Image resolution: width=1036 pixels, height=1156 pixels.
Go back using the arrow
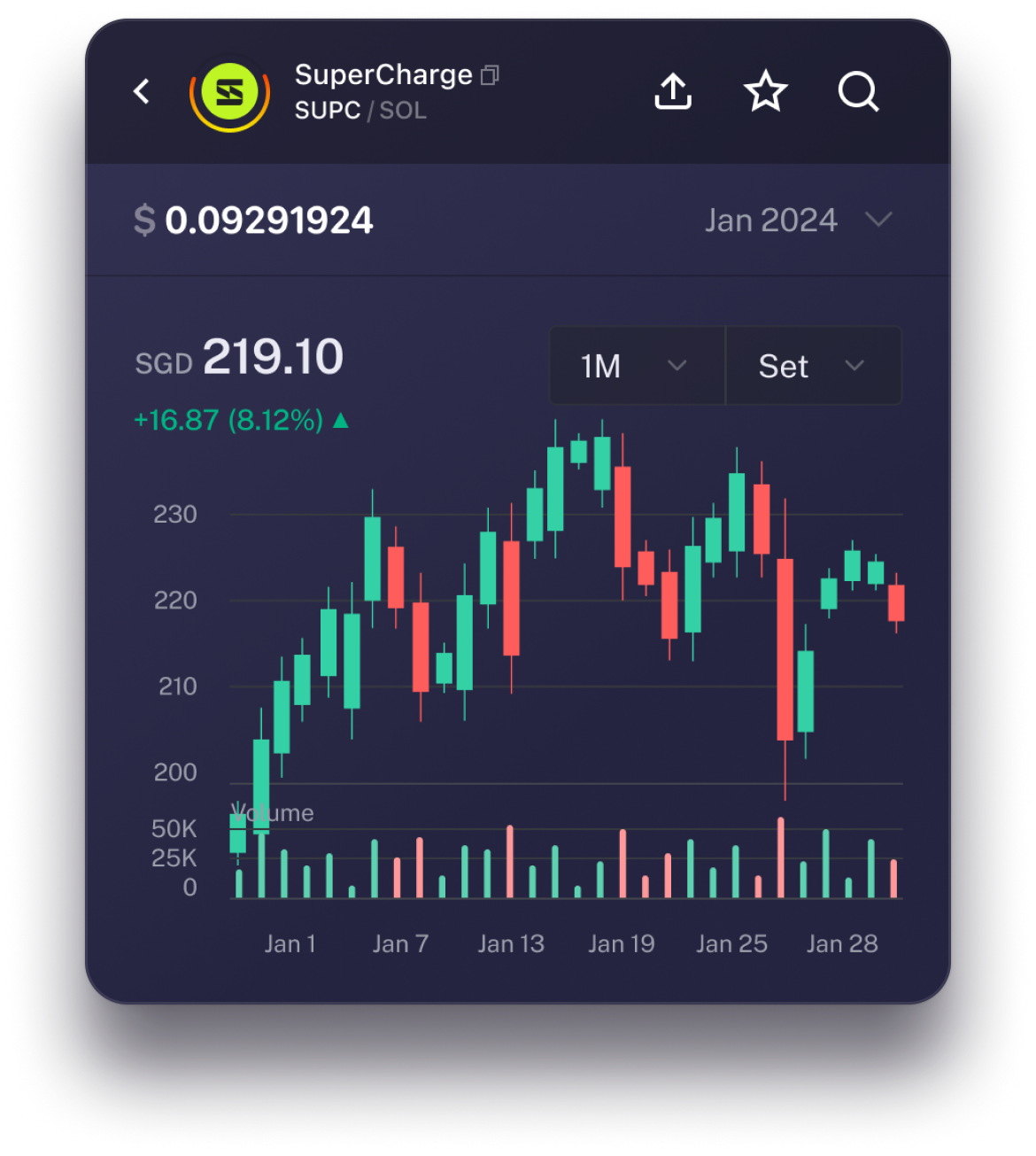tap(142, 91)
